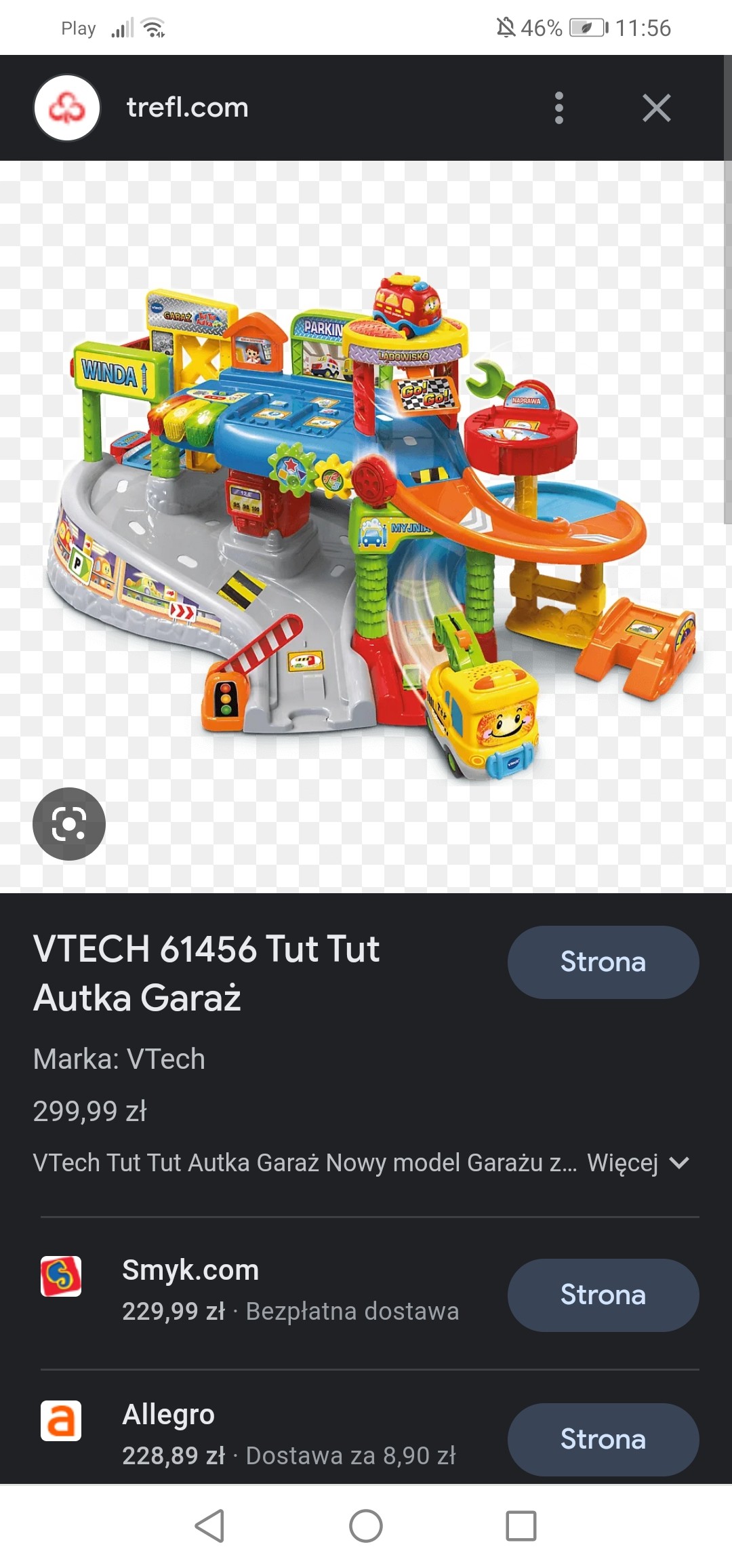Open the trefl.com product page via Strona
Viewport: 732px width, 1568px height.
pyautogui.click(x=603, y=962)
